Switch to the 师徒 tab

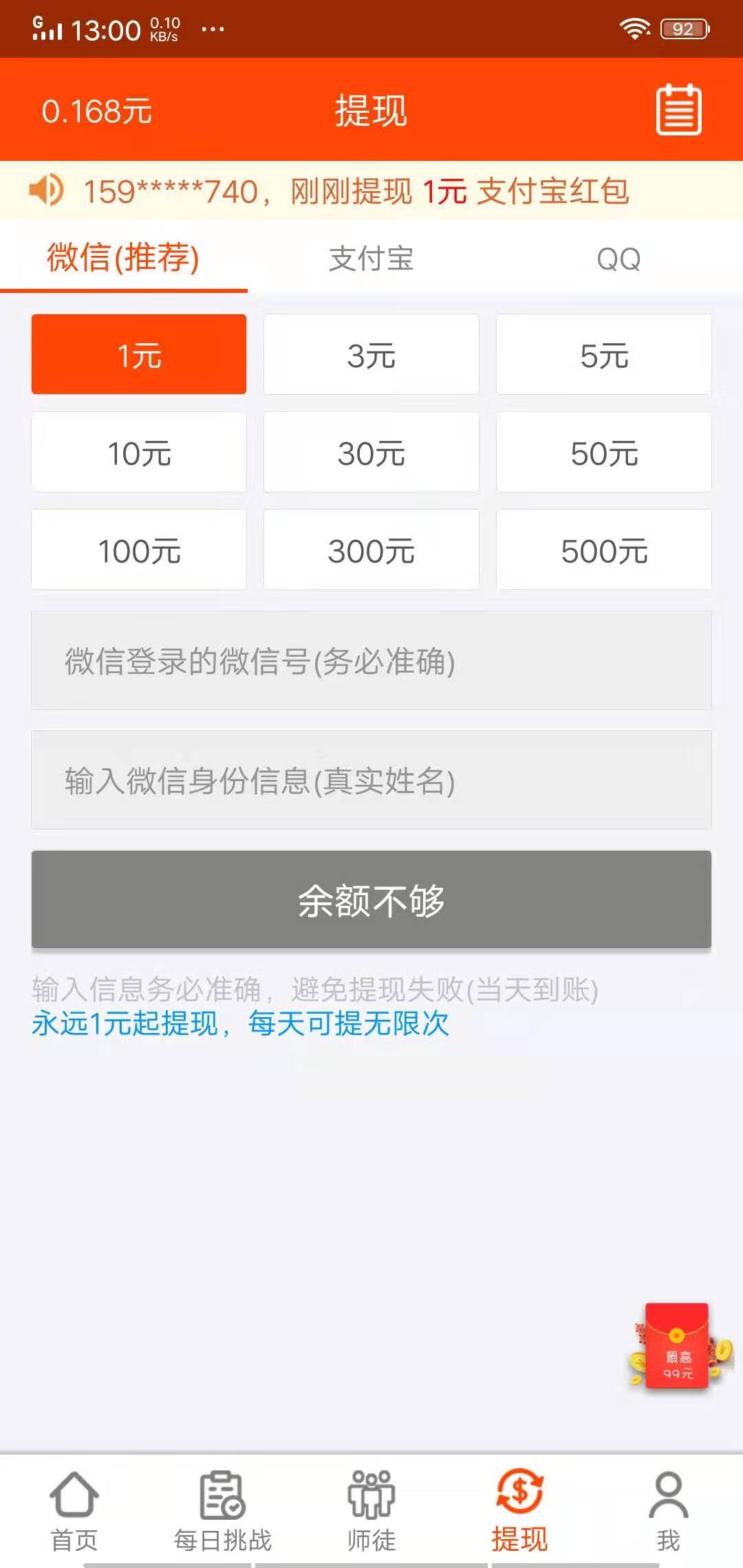pyautogui.click(x=371, y=1510)
